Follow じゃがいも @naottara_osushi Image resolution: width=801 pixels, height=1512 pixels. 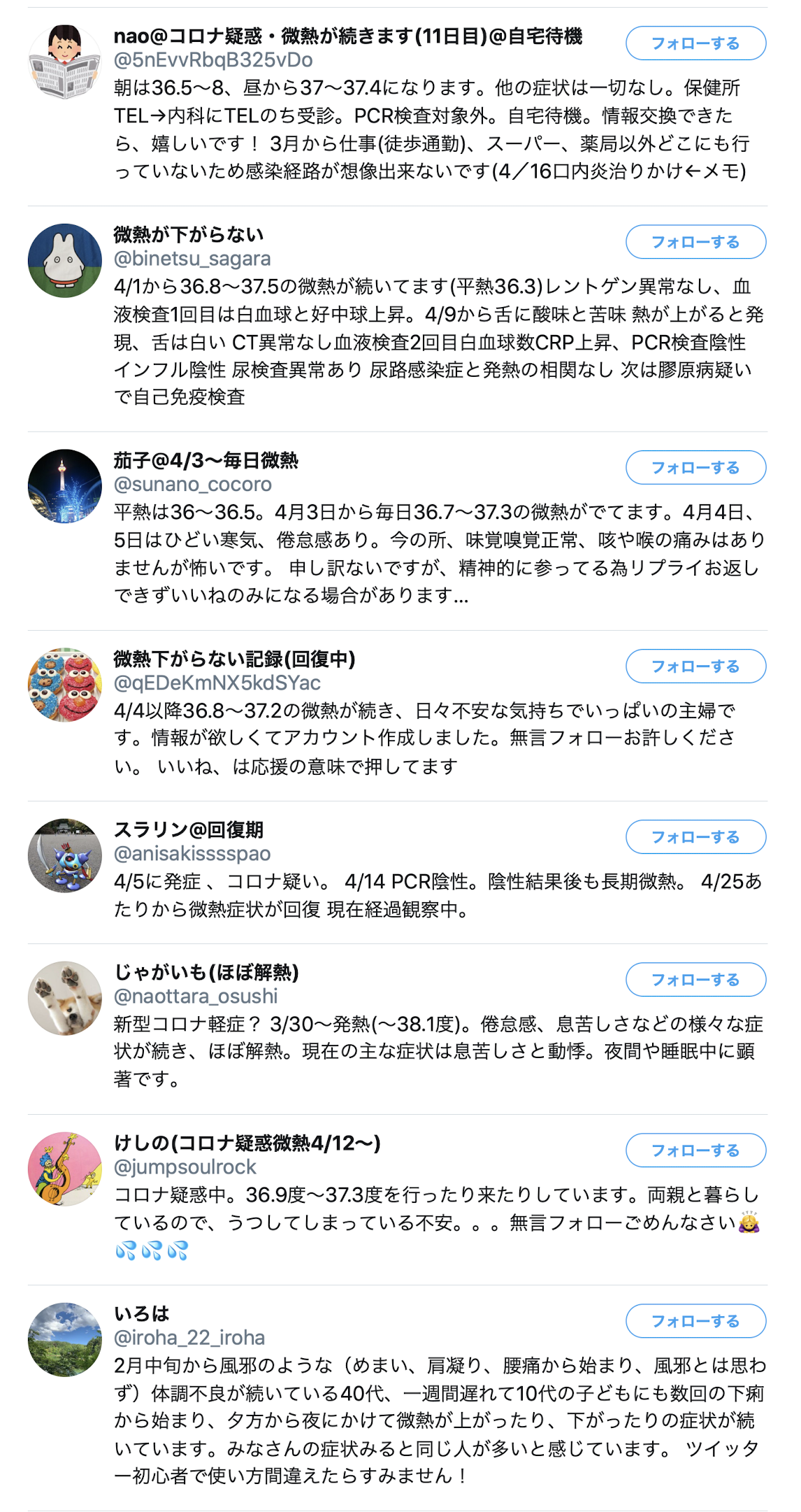[695, 980]
